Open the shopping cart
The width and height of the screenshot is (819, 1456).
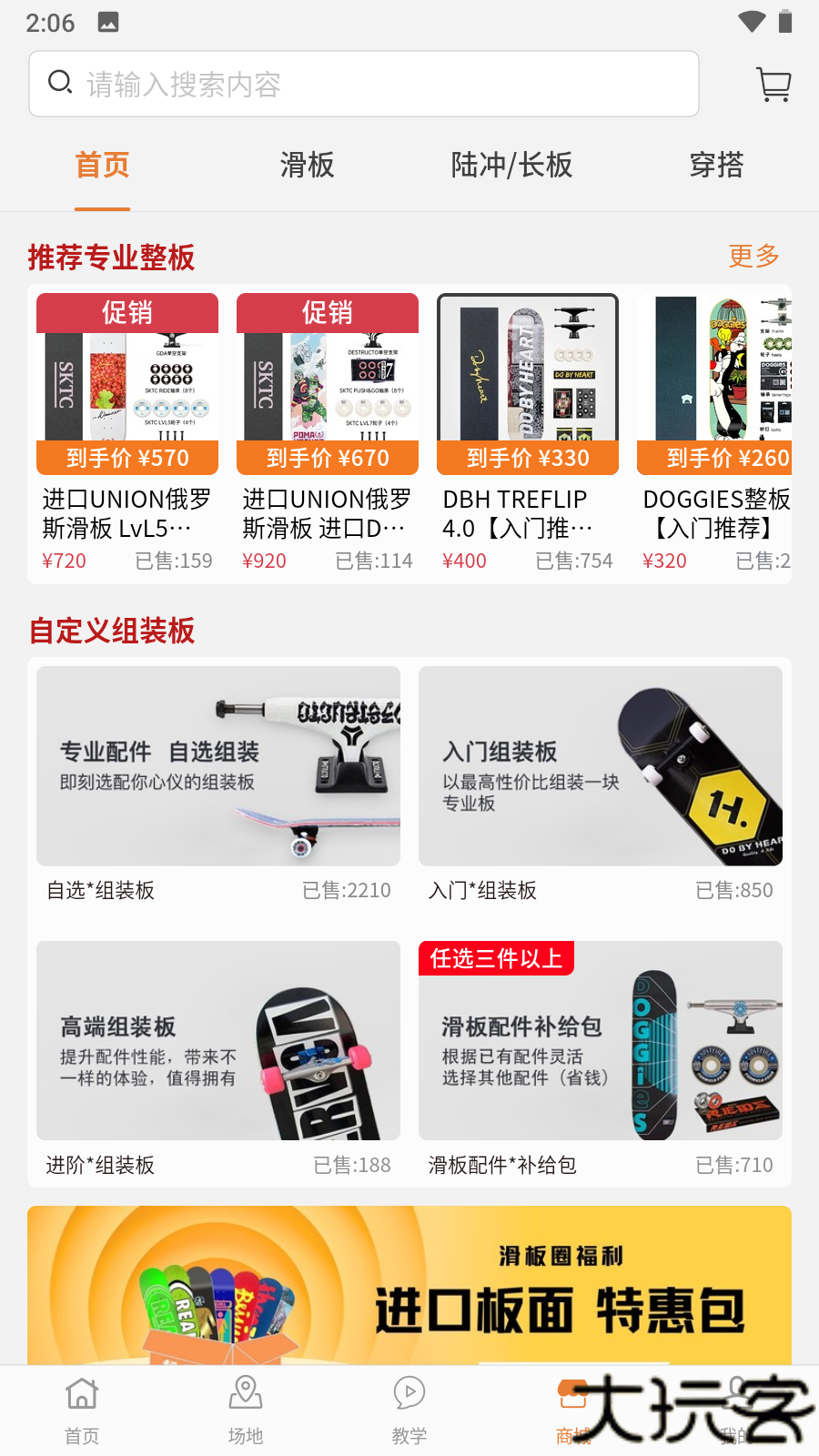tap(773, 85)
